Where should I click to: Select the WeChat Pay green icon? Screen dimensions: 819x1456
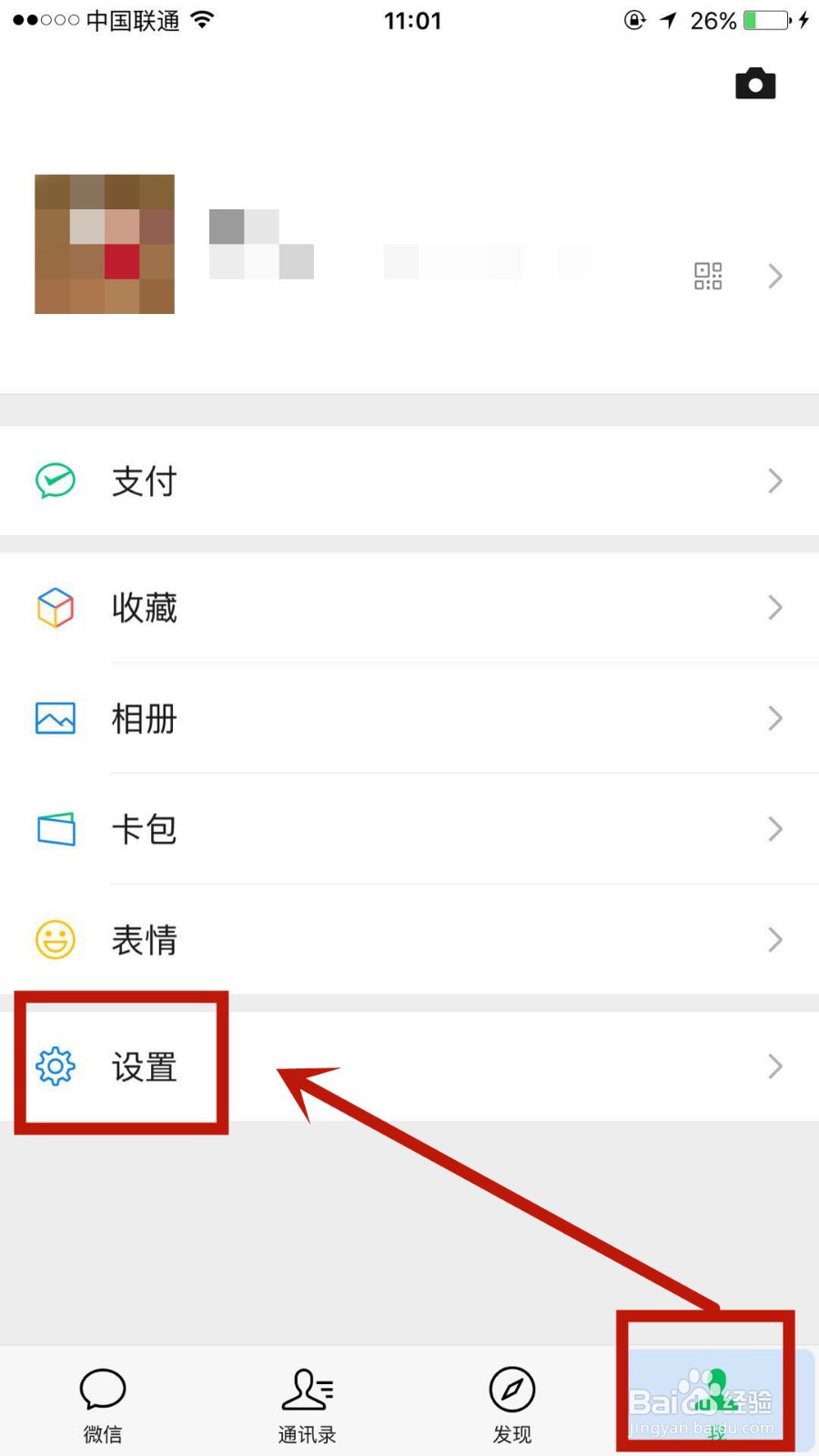(x=55, y=482)
